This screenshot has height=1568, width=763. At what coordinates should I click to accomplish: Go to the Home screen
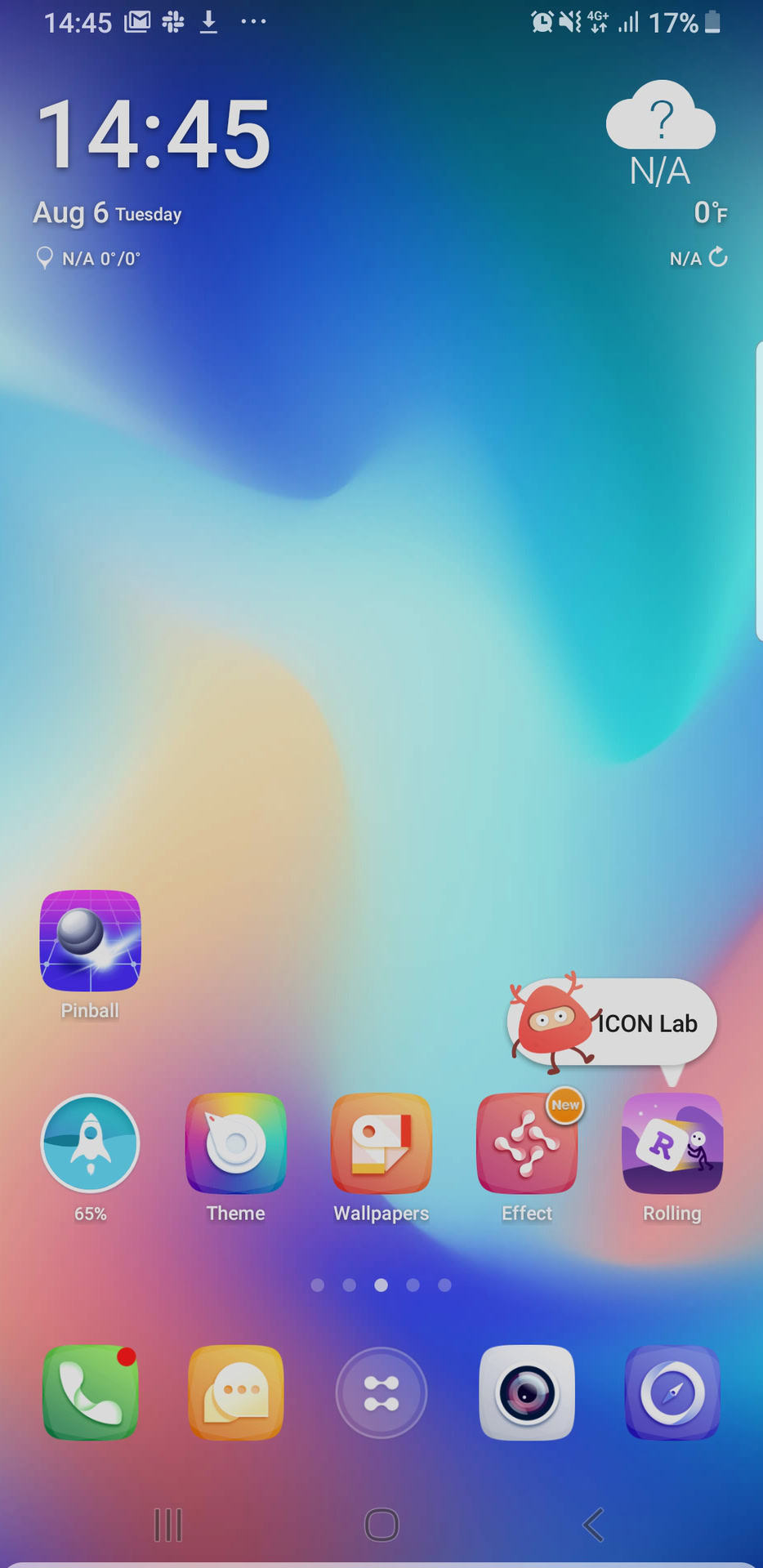381,1524
